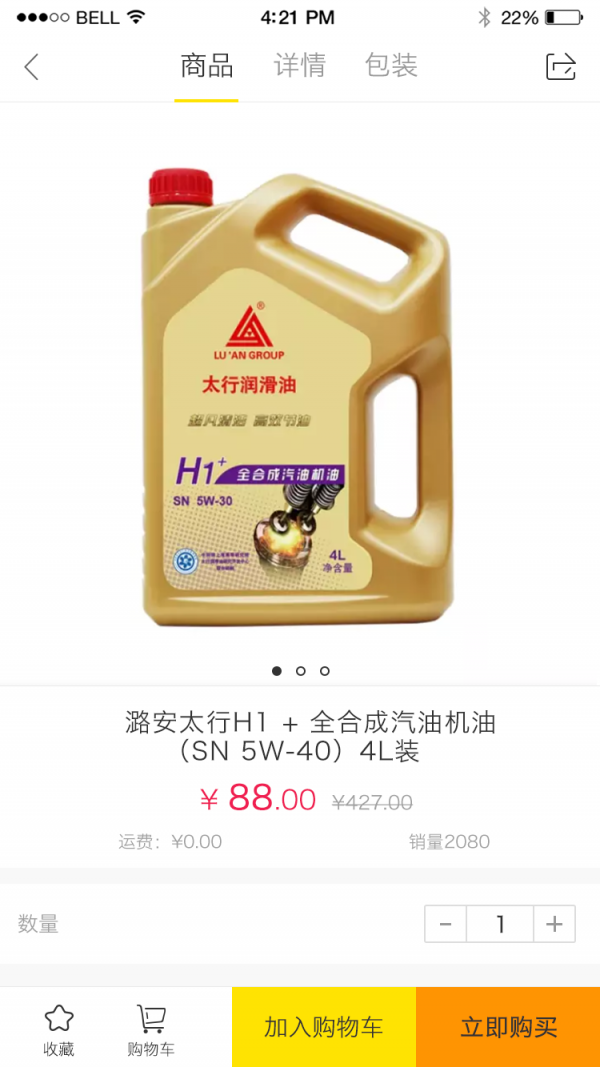This screenshot has height=1067, width=600.
Task: Switch to the 详情 tab
Action: [x=300, y=66]
